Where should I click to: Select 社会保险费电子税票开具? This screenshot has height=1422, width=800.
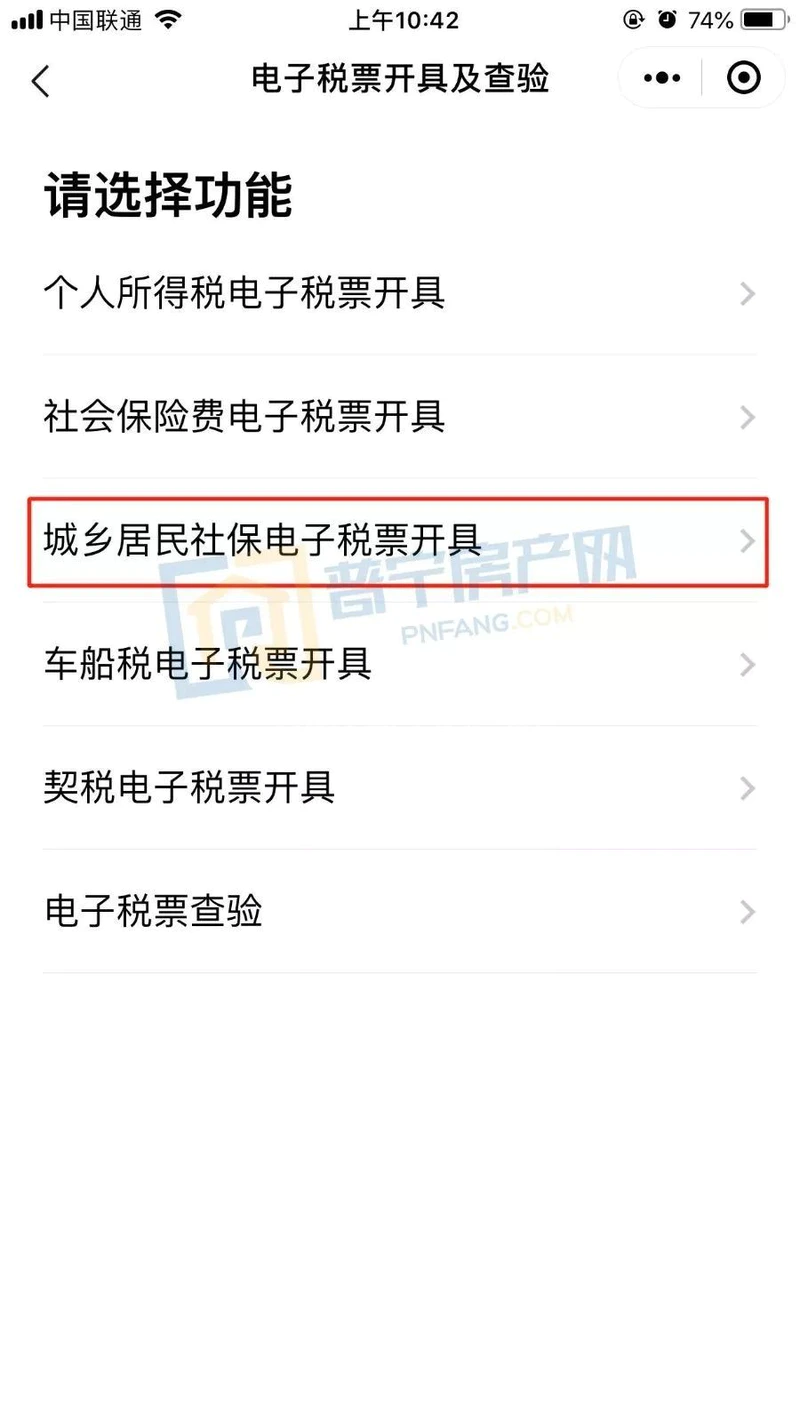click(x=398, y=417)
